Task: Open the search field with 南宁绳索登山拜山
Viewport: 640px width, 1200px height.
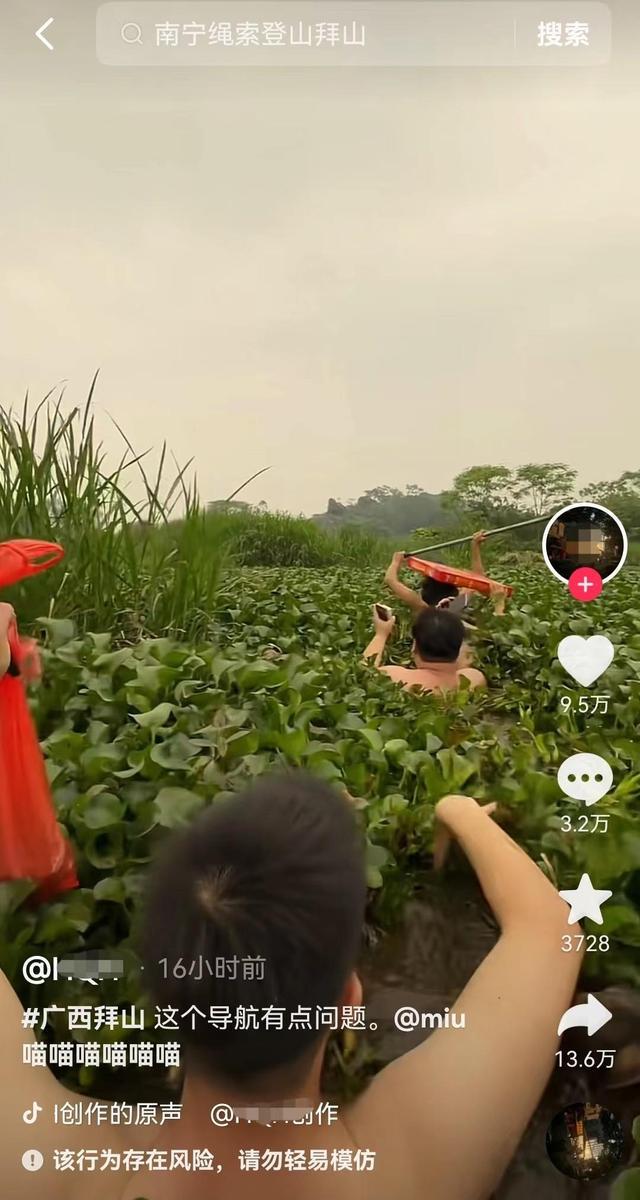Action: [305, 34]
